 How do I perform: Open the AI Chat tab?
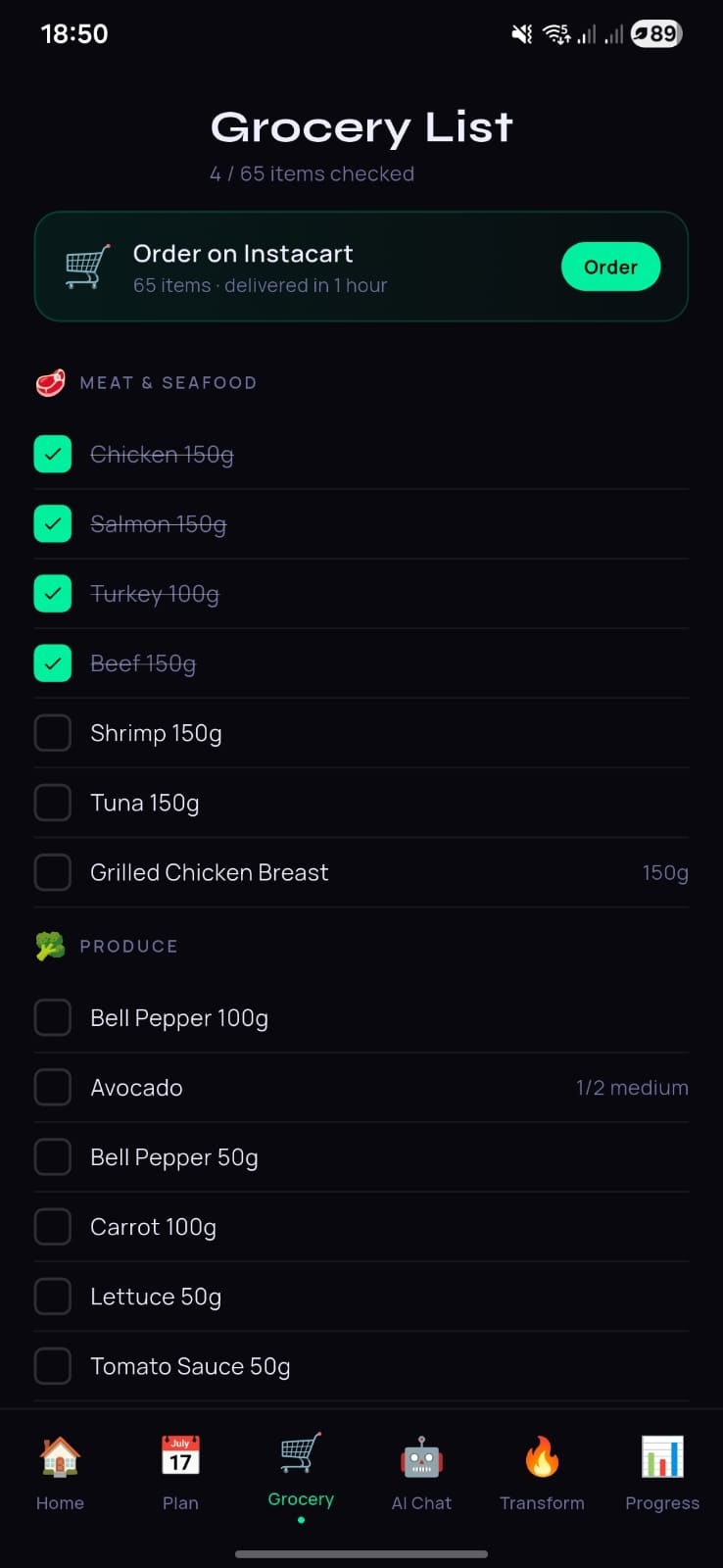(421, 1473)
